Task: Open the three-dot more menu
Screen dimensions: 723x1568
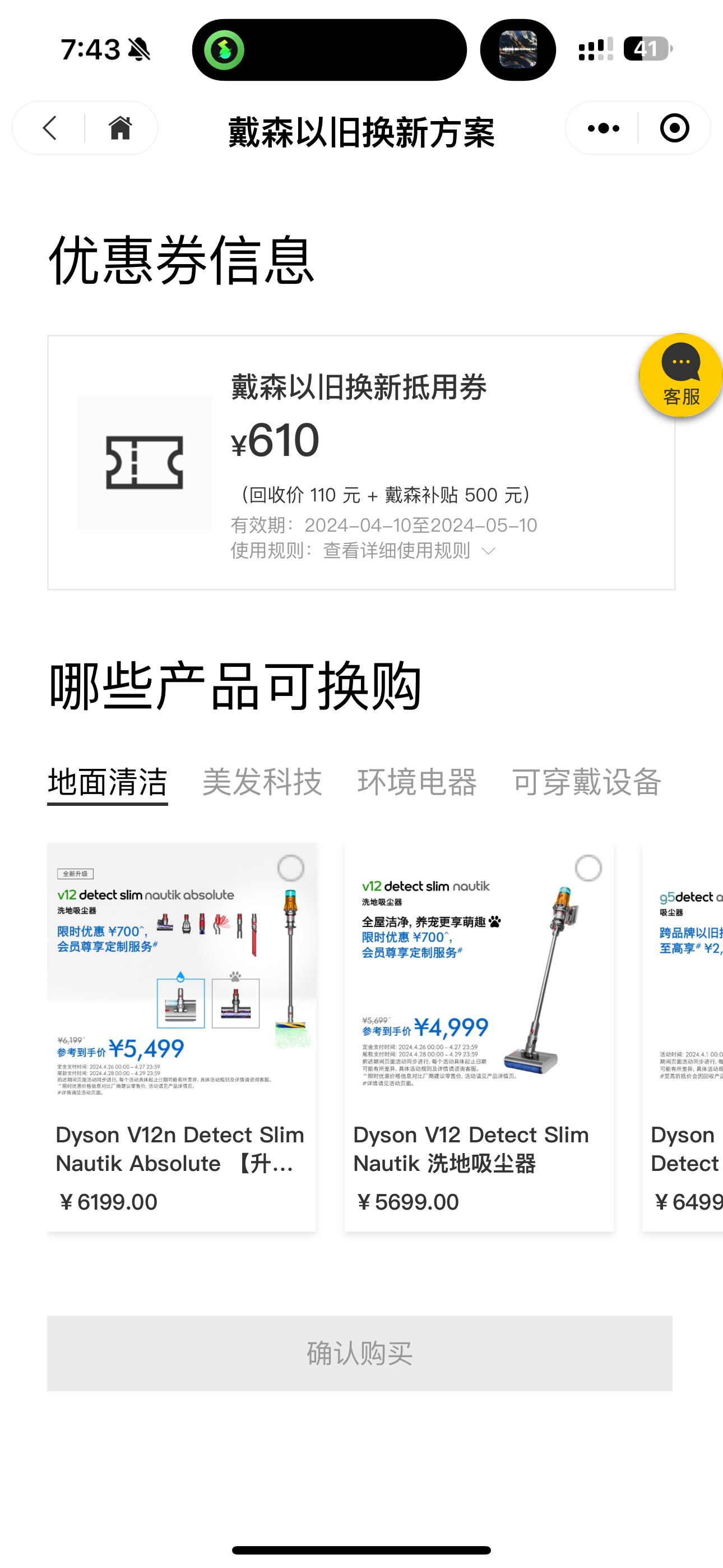Action: 603,128
